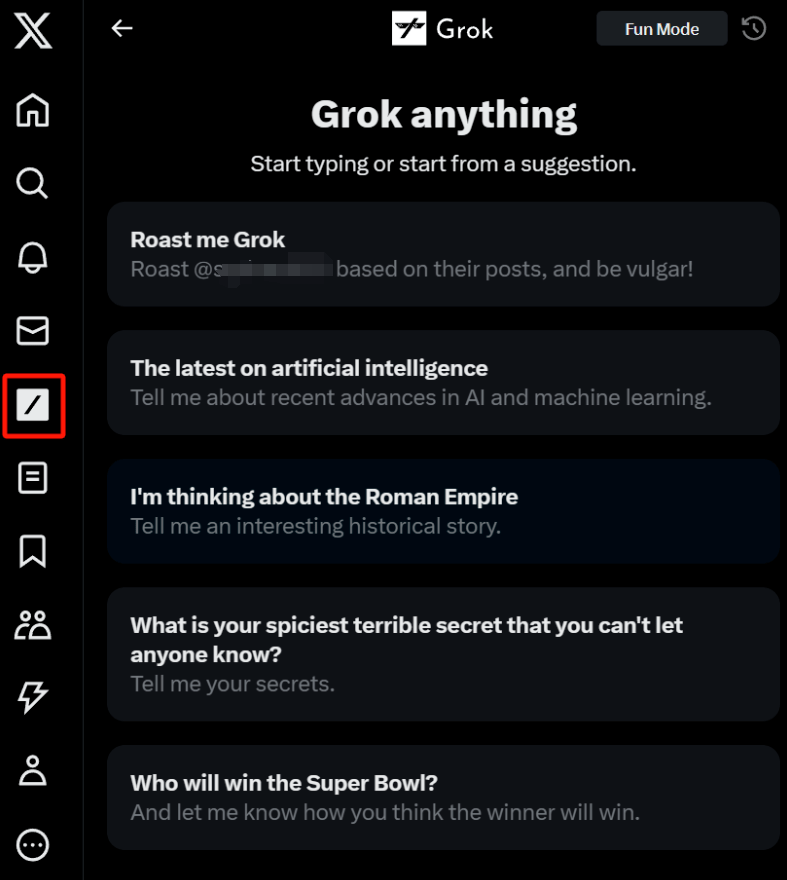Select the Grok slash icon
The image size is (787, 880).
[33, 405]
